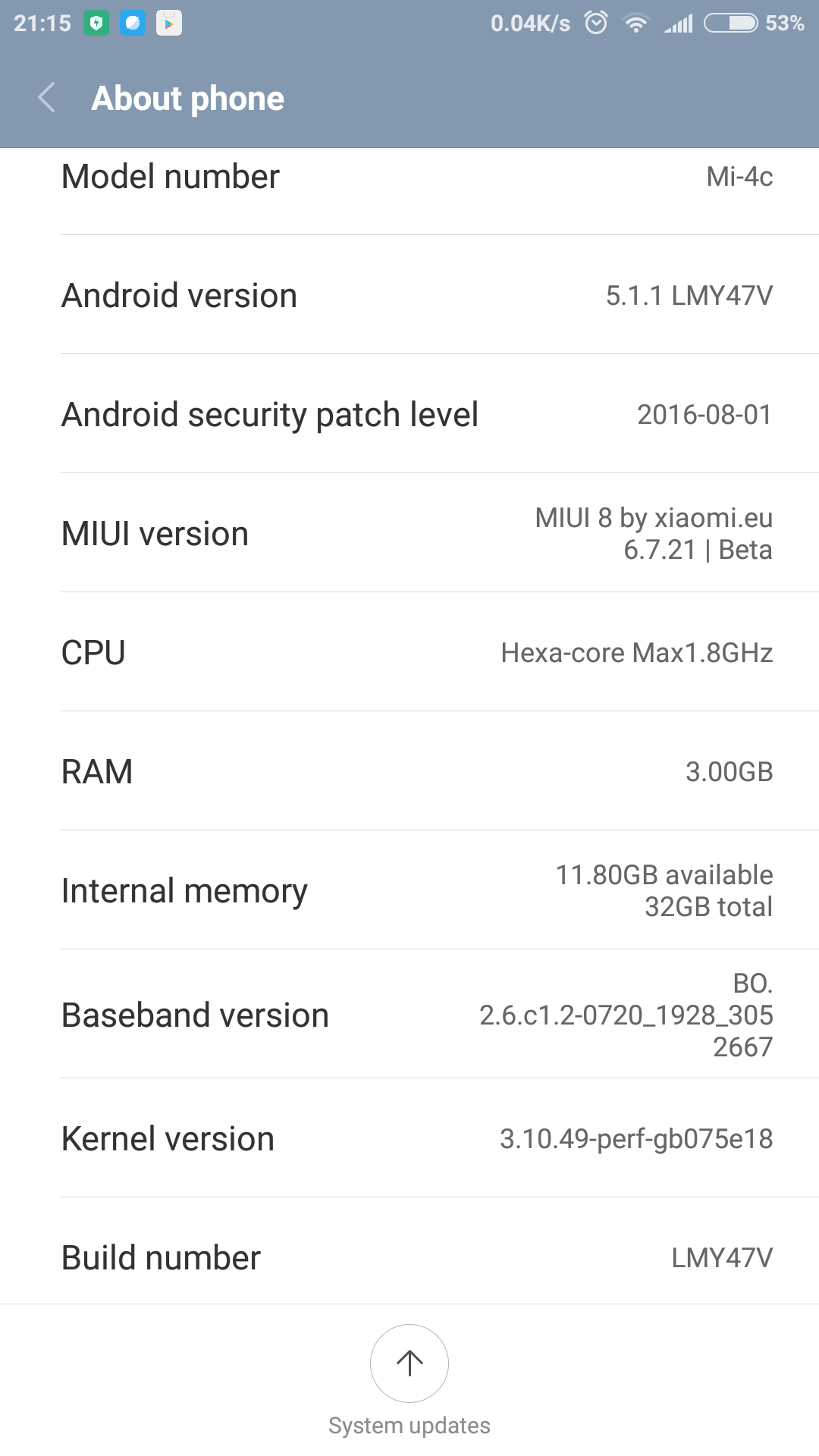Image resolution: width=819 pixels, height=1456 pixels.
Task: Open Android security patch level row
Action: coord(409,414)
